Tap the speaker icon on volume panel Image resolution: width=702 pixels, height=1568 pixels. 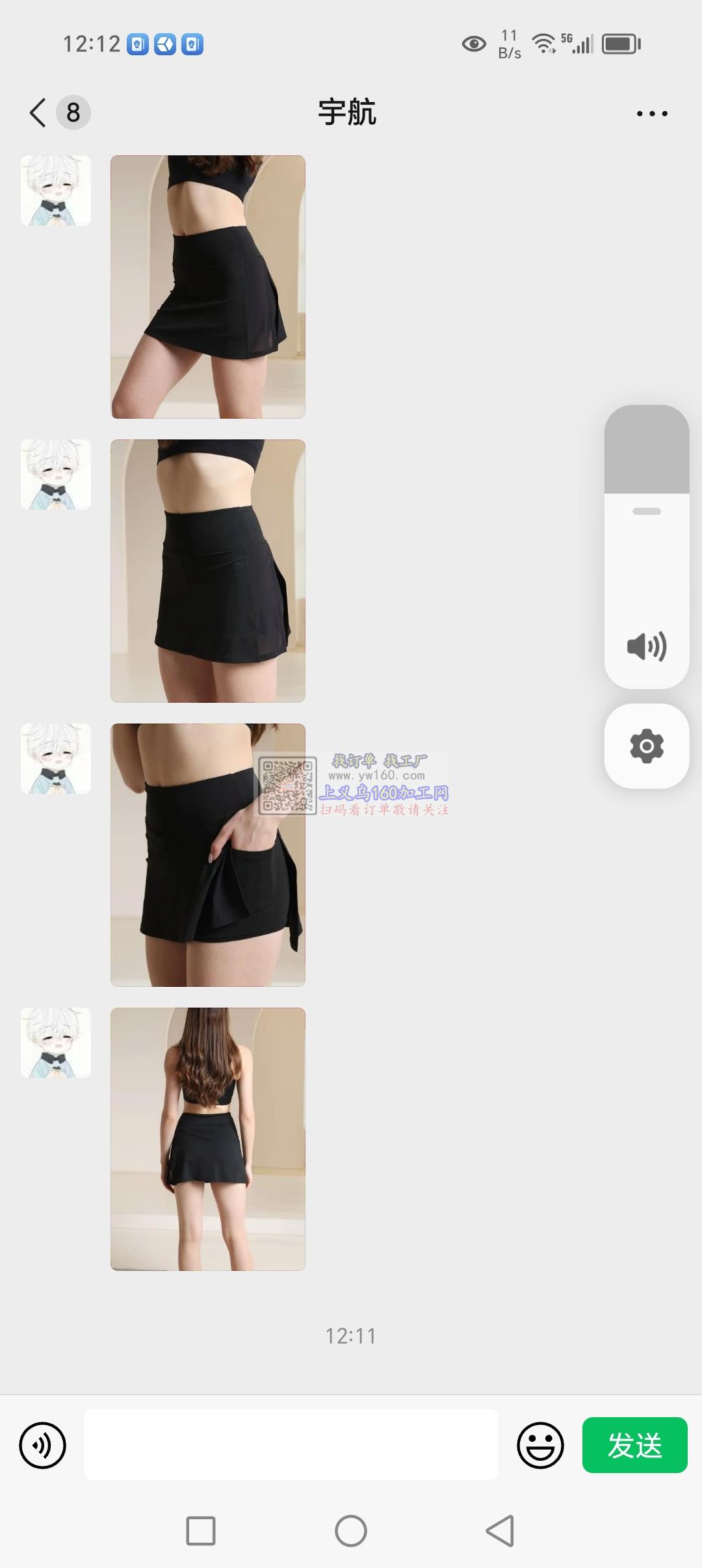pyautogui.click(x=647, y=646)
